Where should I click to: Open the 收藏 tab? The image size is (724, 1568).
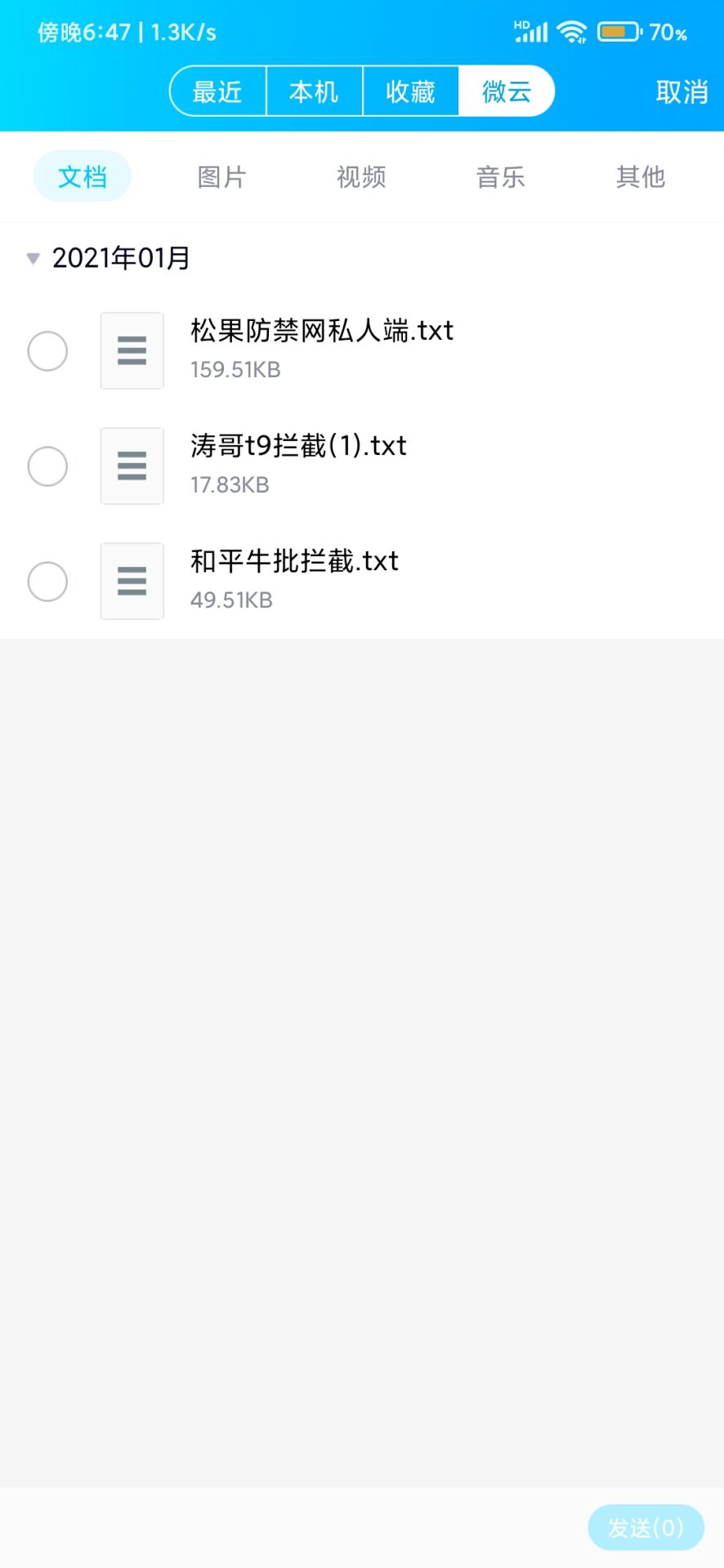tap(410, 91)
